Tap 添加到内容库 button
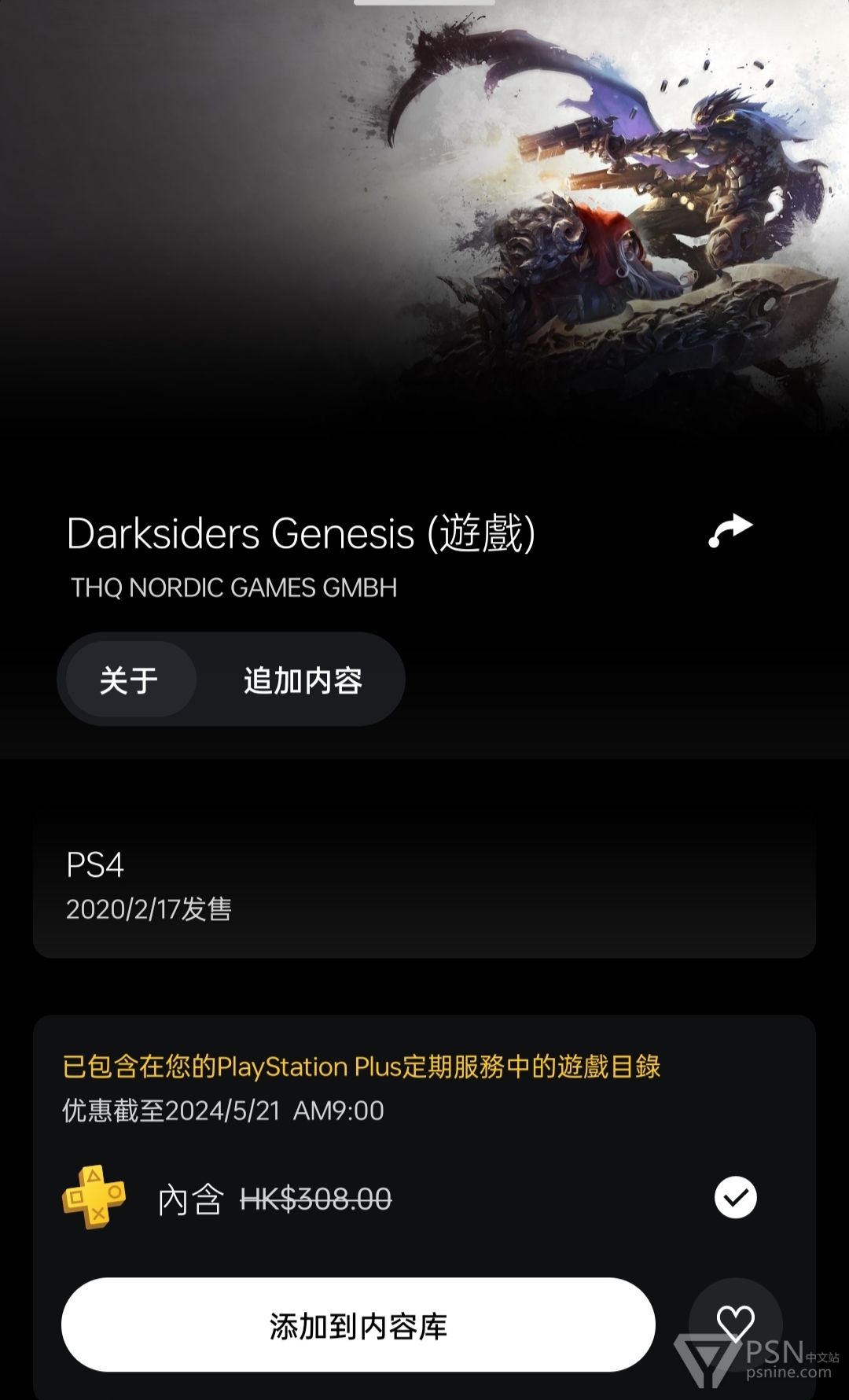Viewport: 849px width, 1400px height. click(x=358, y=1325)
